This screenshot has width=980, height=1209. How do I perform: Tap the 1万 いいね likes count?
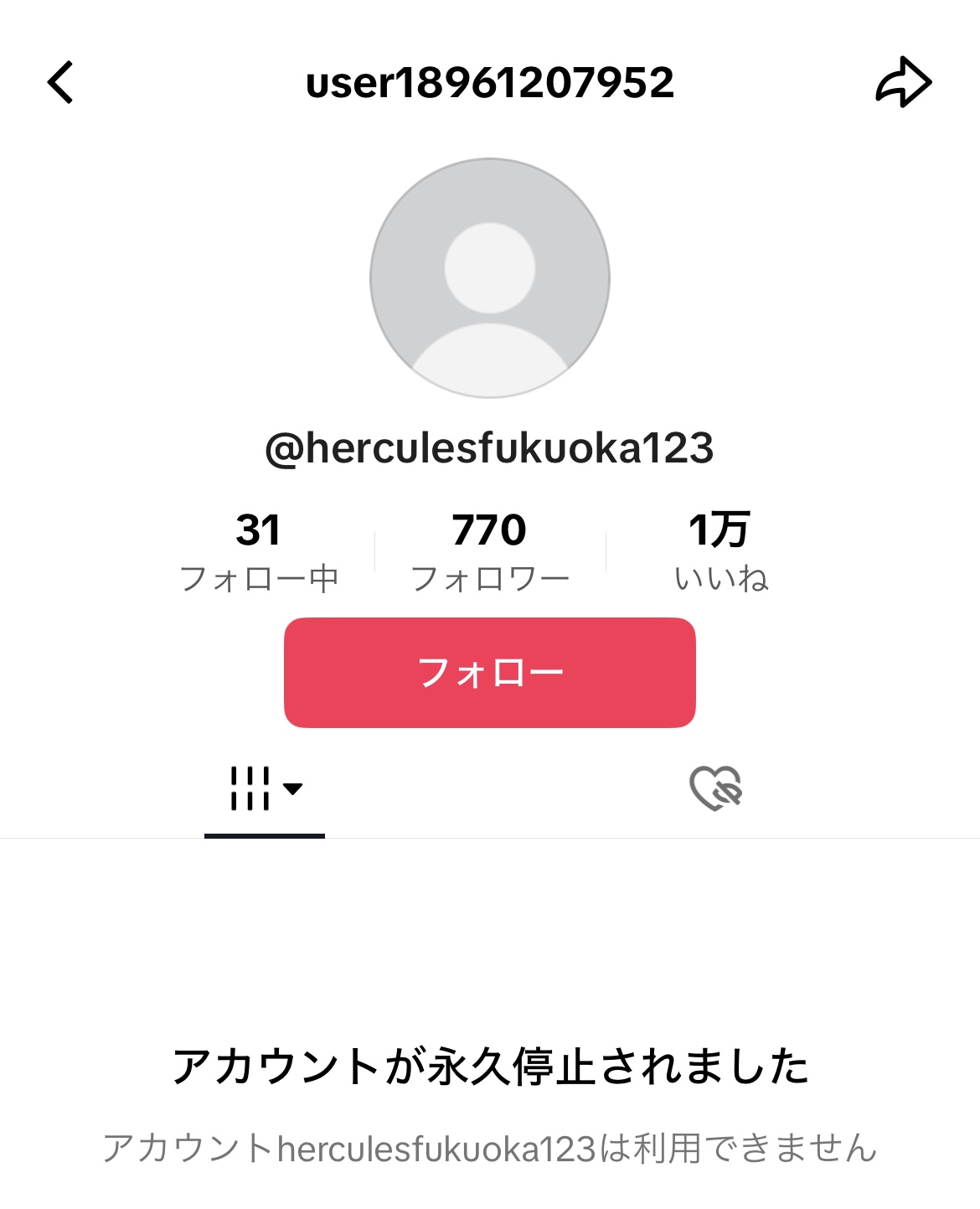[720, 551]
